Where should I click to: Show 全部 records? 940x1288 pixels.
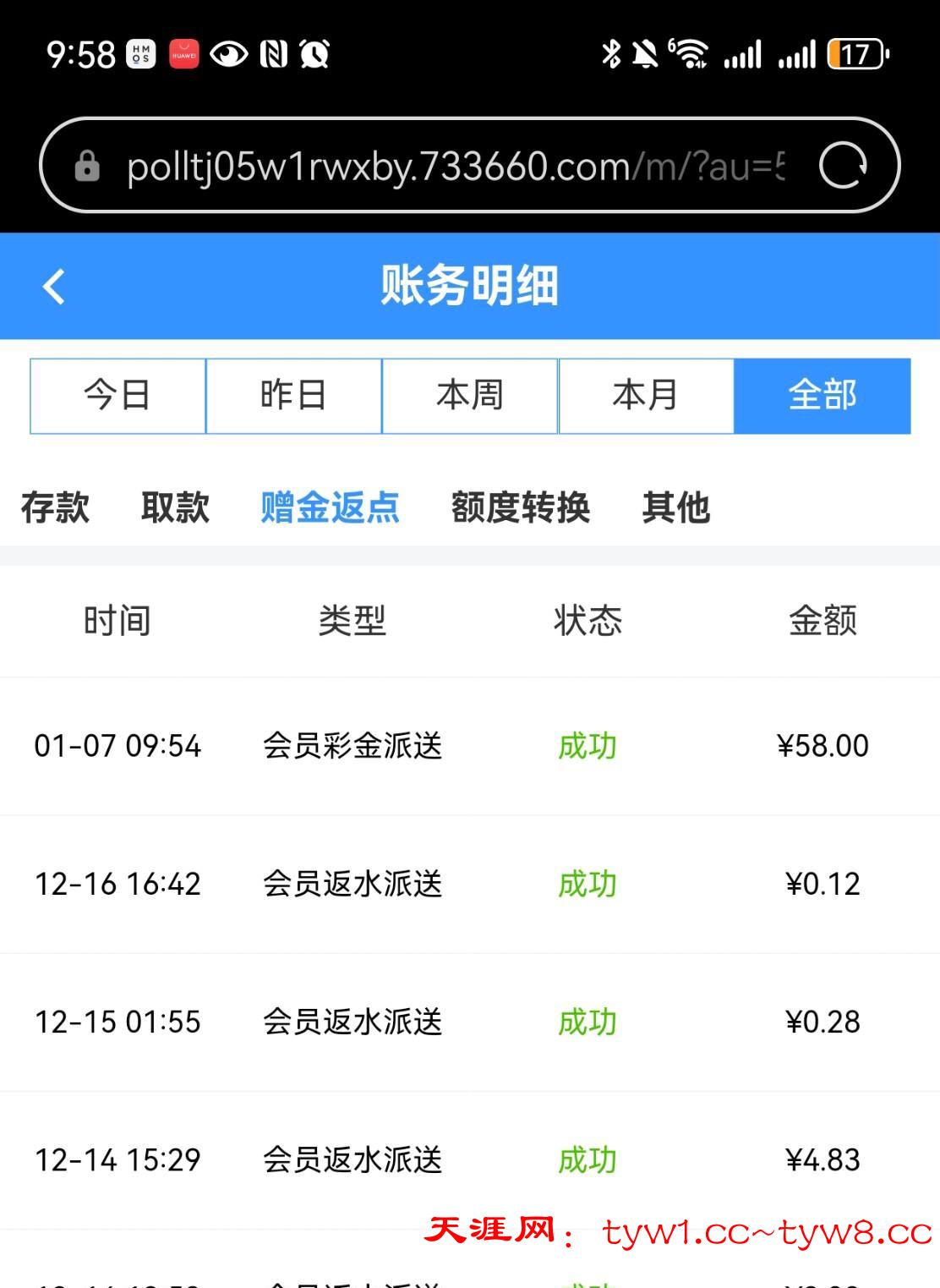point(822,396)
